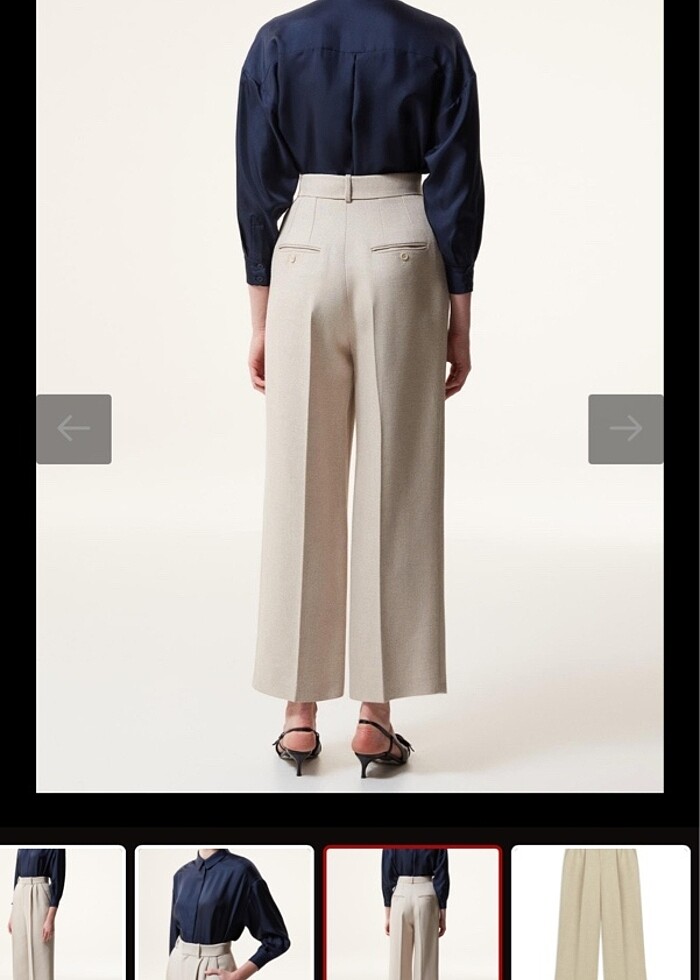Go to the next product photo
700x980 pixels.
pos(625,429)
